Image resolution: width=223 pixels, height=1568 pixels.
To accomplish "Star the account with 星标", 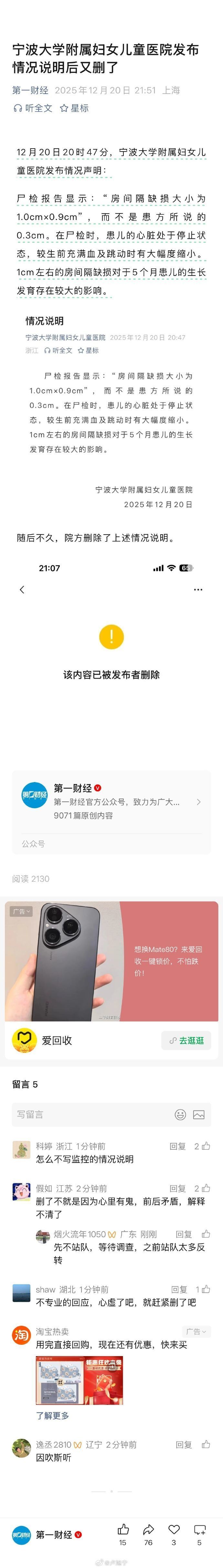I will [74, 108].
